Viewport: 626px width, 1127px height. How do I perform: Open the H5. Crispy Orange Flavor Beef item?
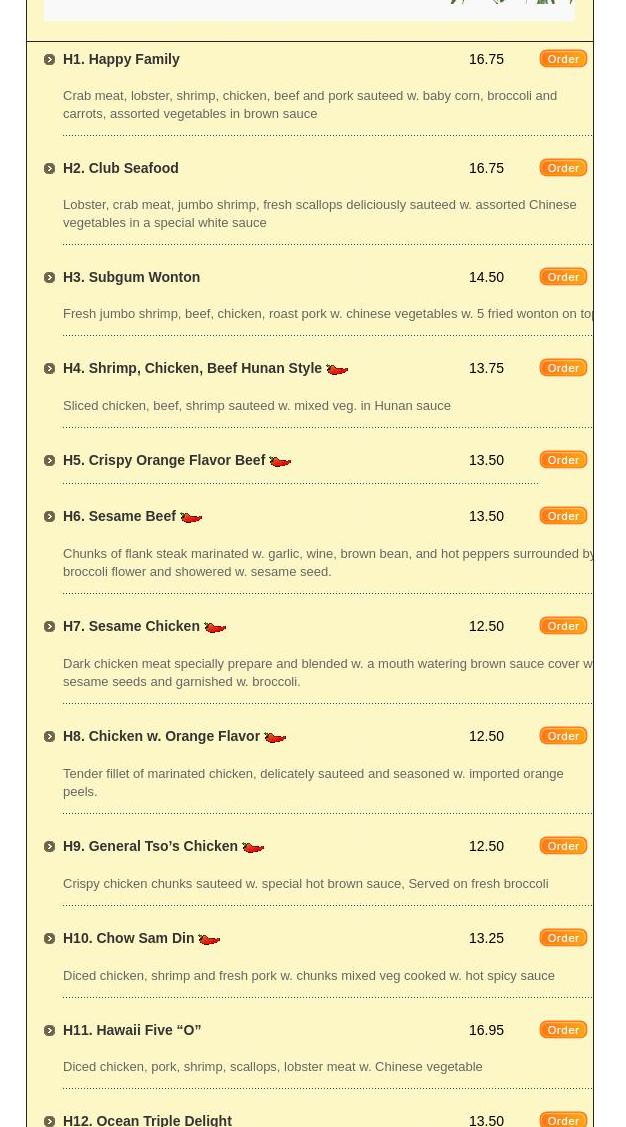(x=164, y=460)
